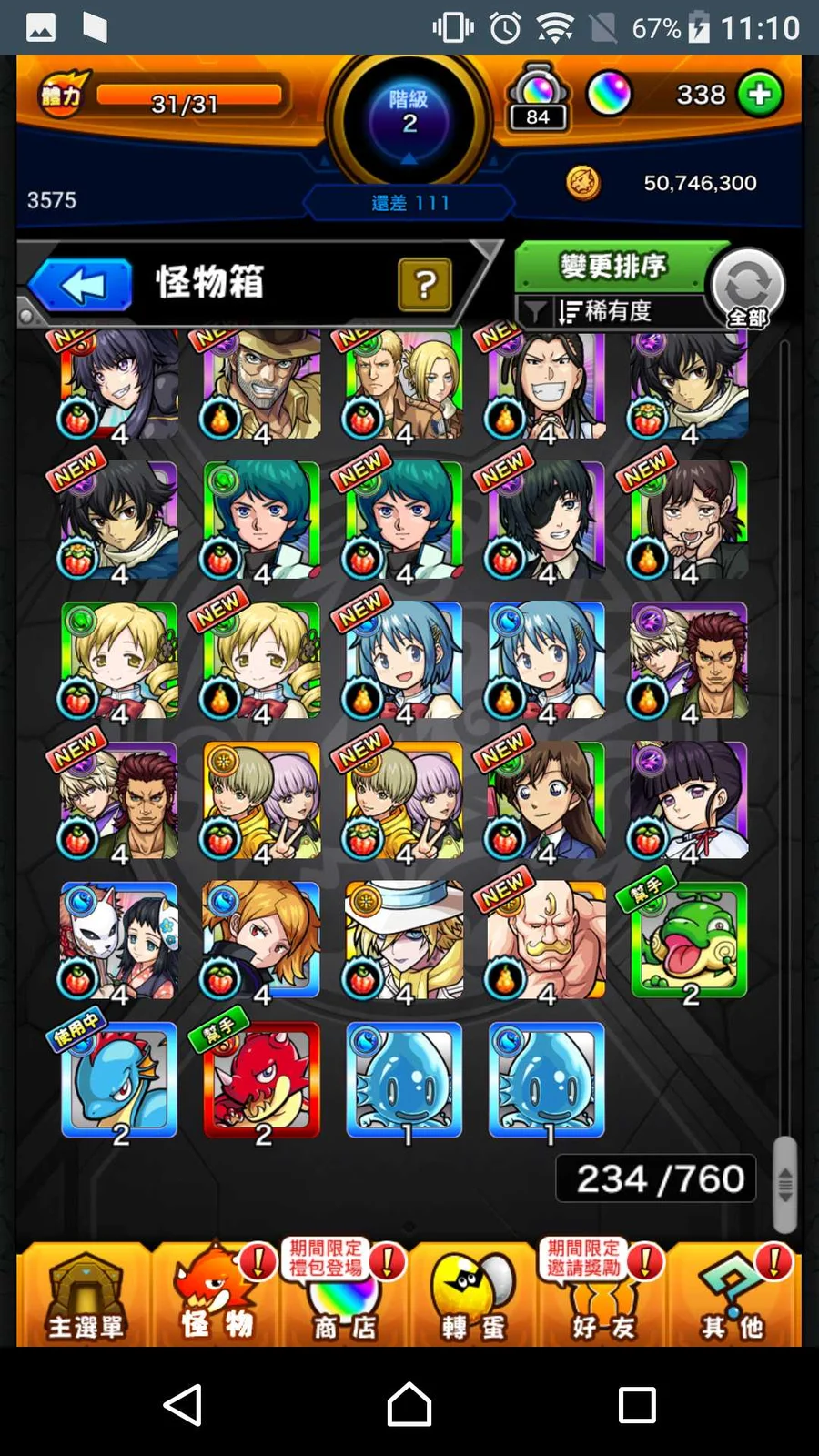
Task: Open the 商店 shop tab
Action: coord(344,1296)
